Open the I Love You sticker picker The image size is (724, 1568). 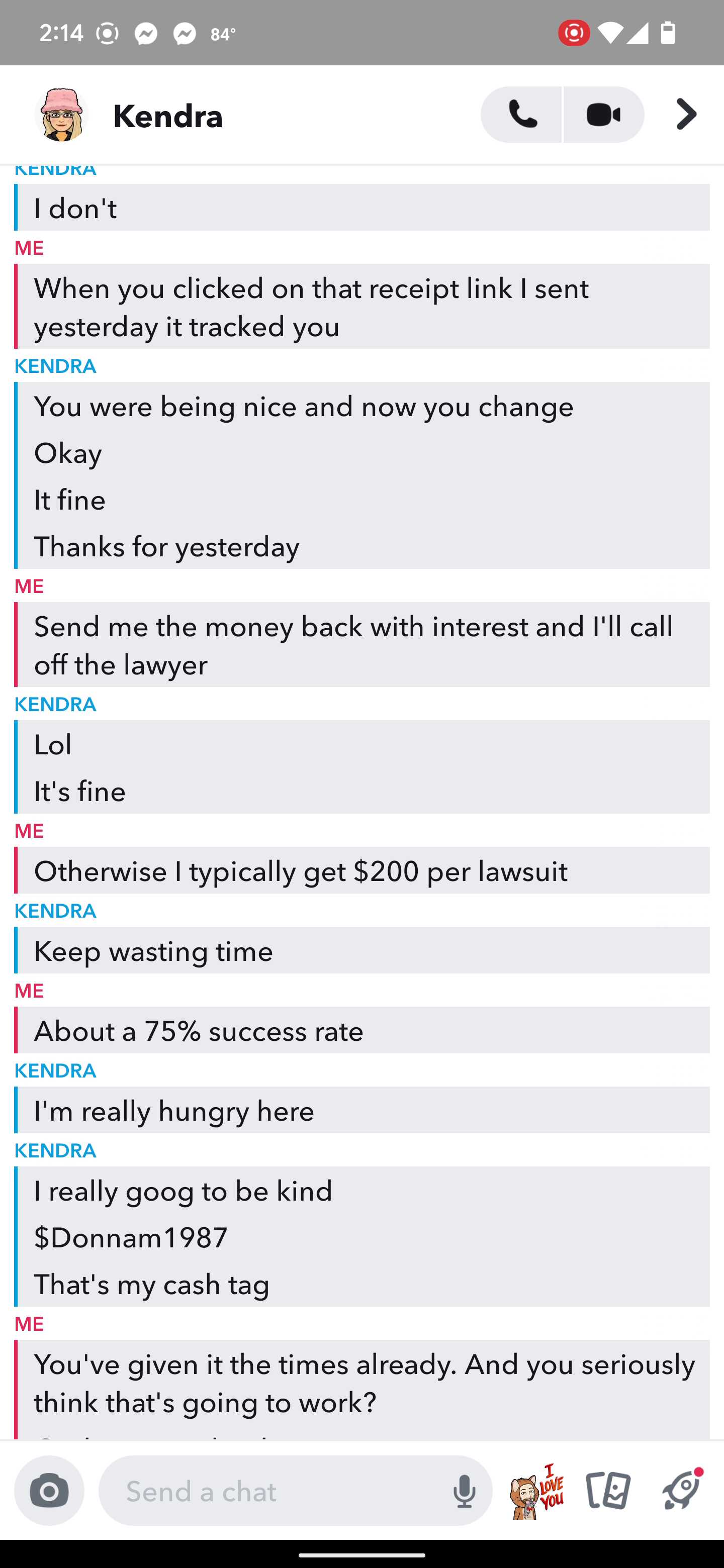tap(536, 1491)
